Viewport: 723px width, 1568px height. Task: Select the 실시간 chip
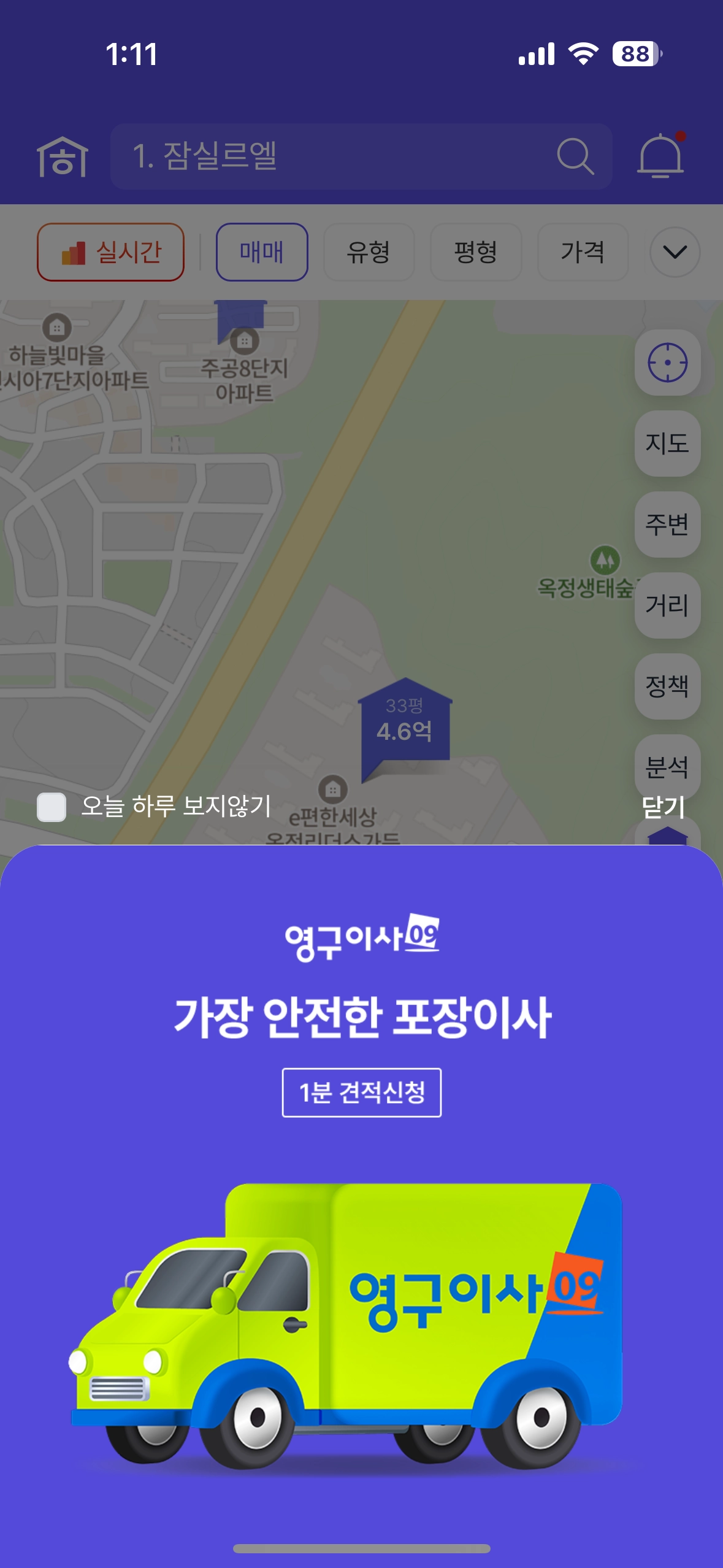coord(111,252)
